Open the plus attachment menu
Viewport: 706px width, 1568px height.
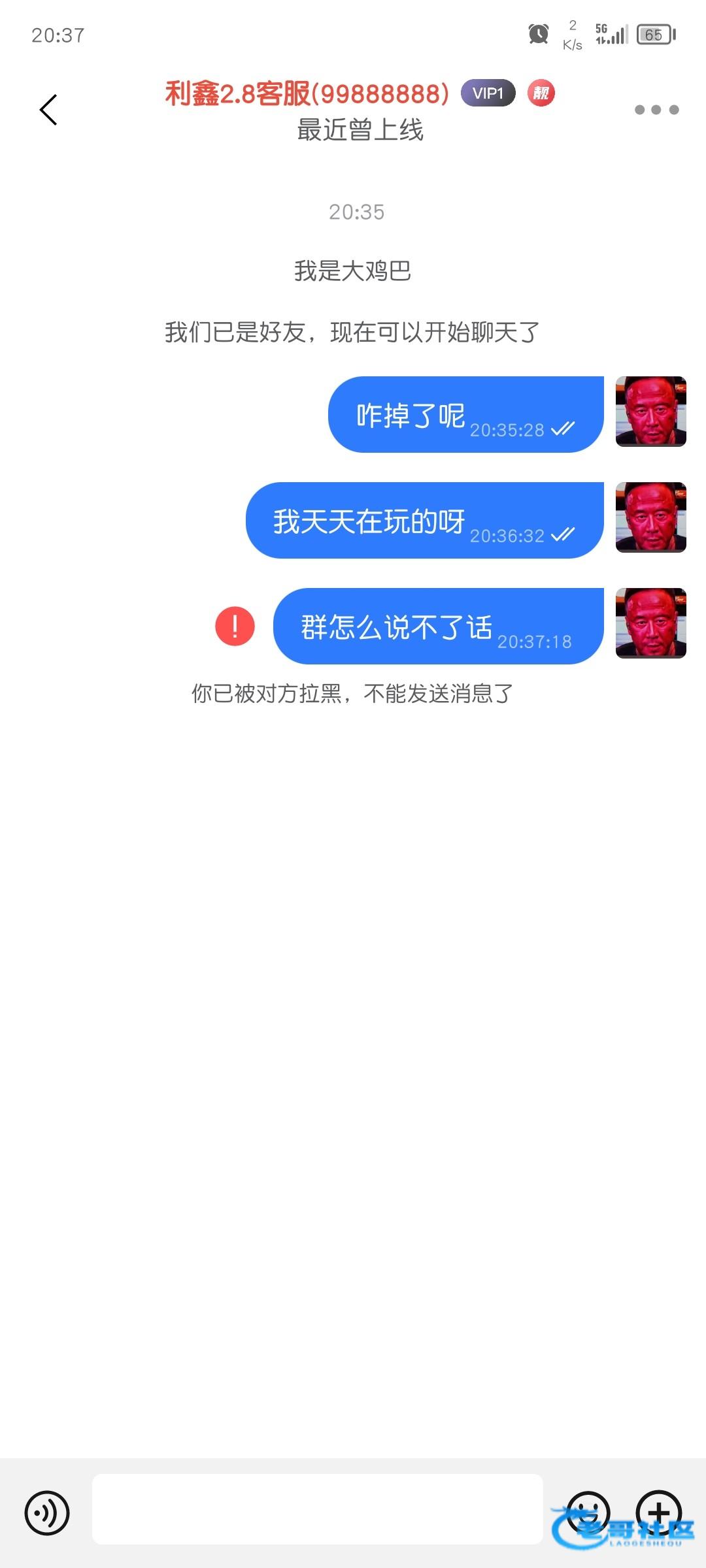[x=659, y=1512]
